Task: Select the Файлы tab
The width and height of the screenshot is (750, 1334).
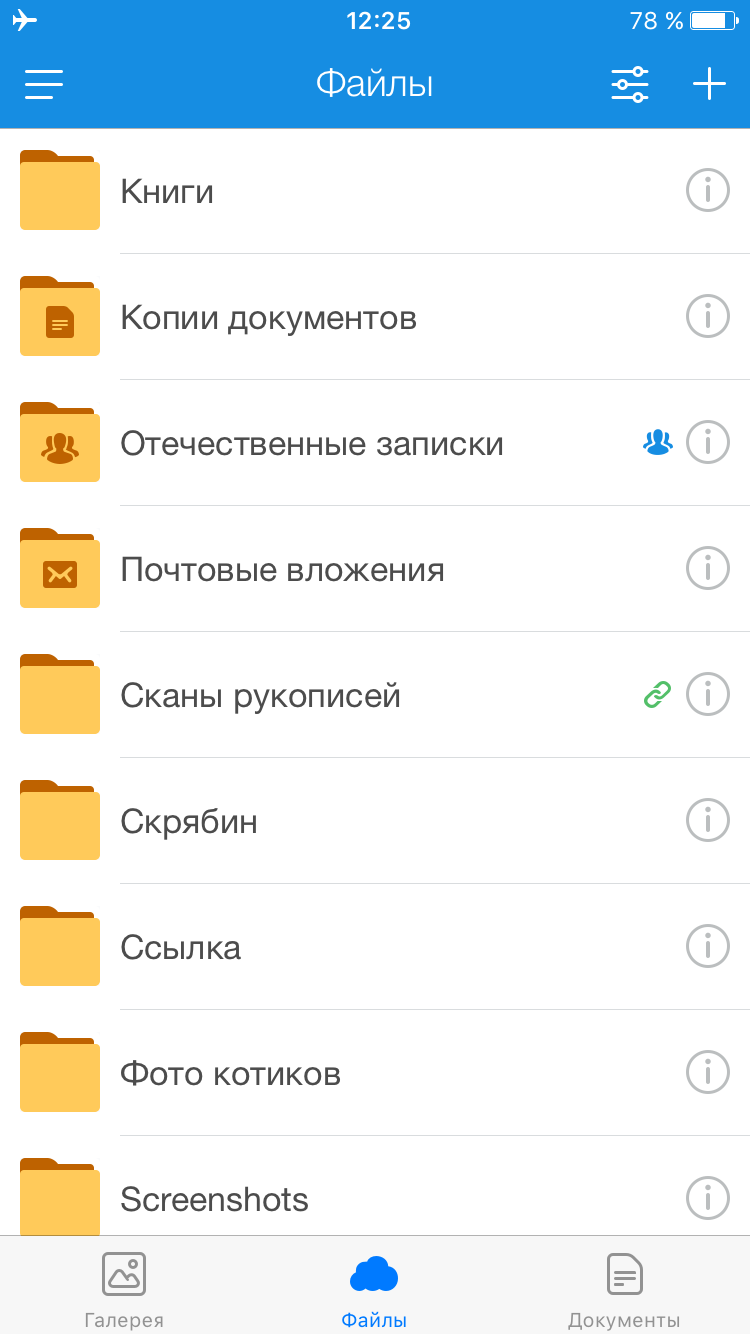Action: click(374, 1290)
